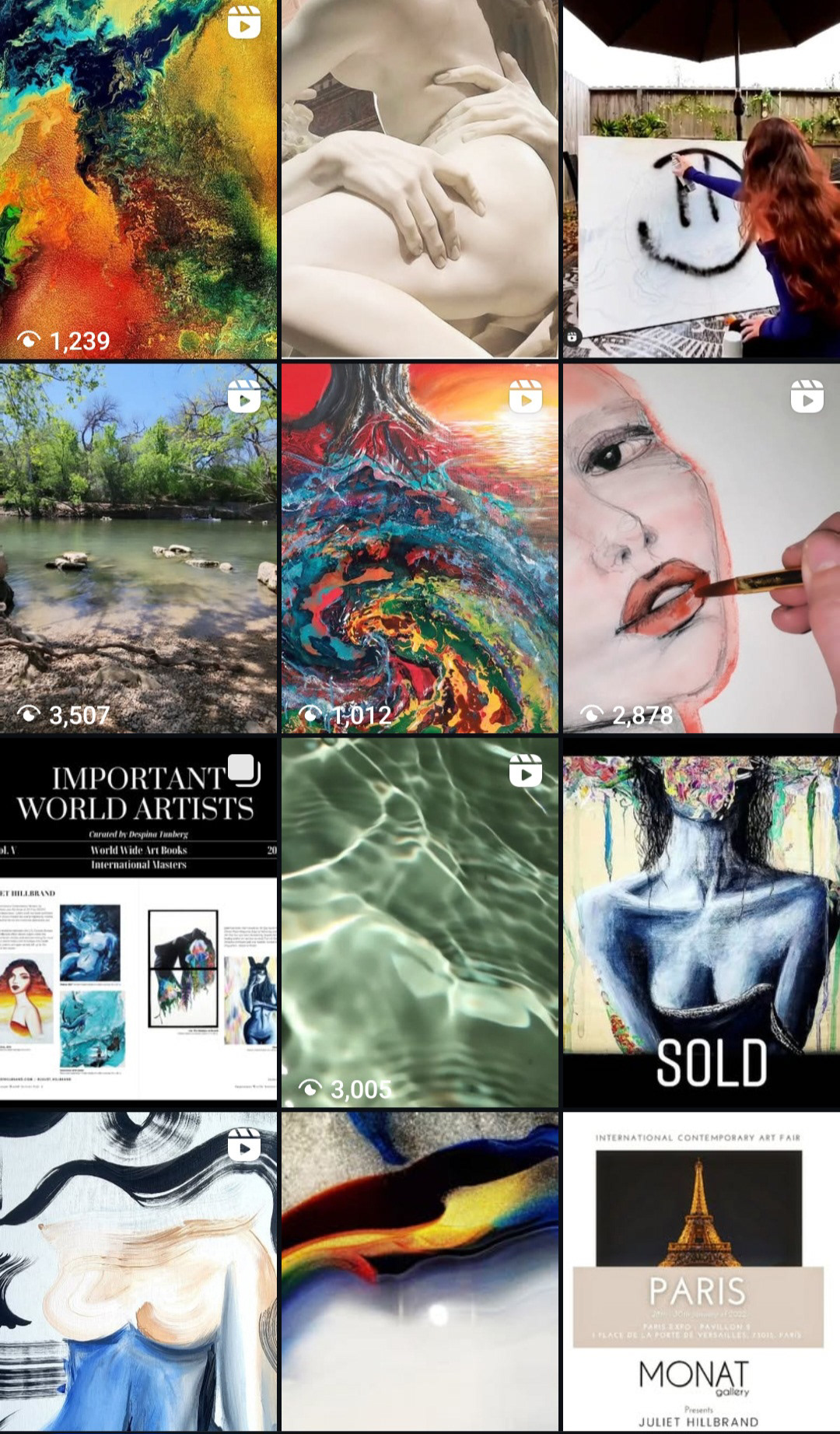Open the colorful abstract reel with 1,239 views
The height and width of the screenshot is (1434, 840).
(138, 179)
